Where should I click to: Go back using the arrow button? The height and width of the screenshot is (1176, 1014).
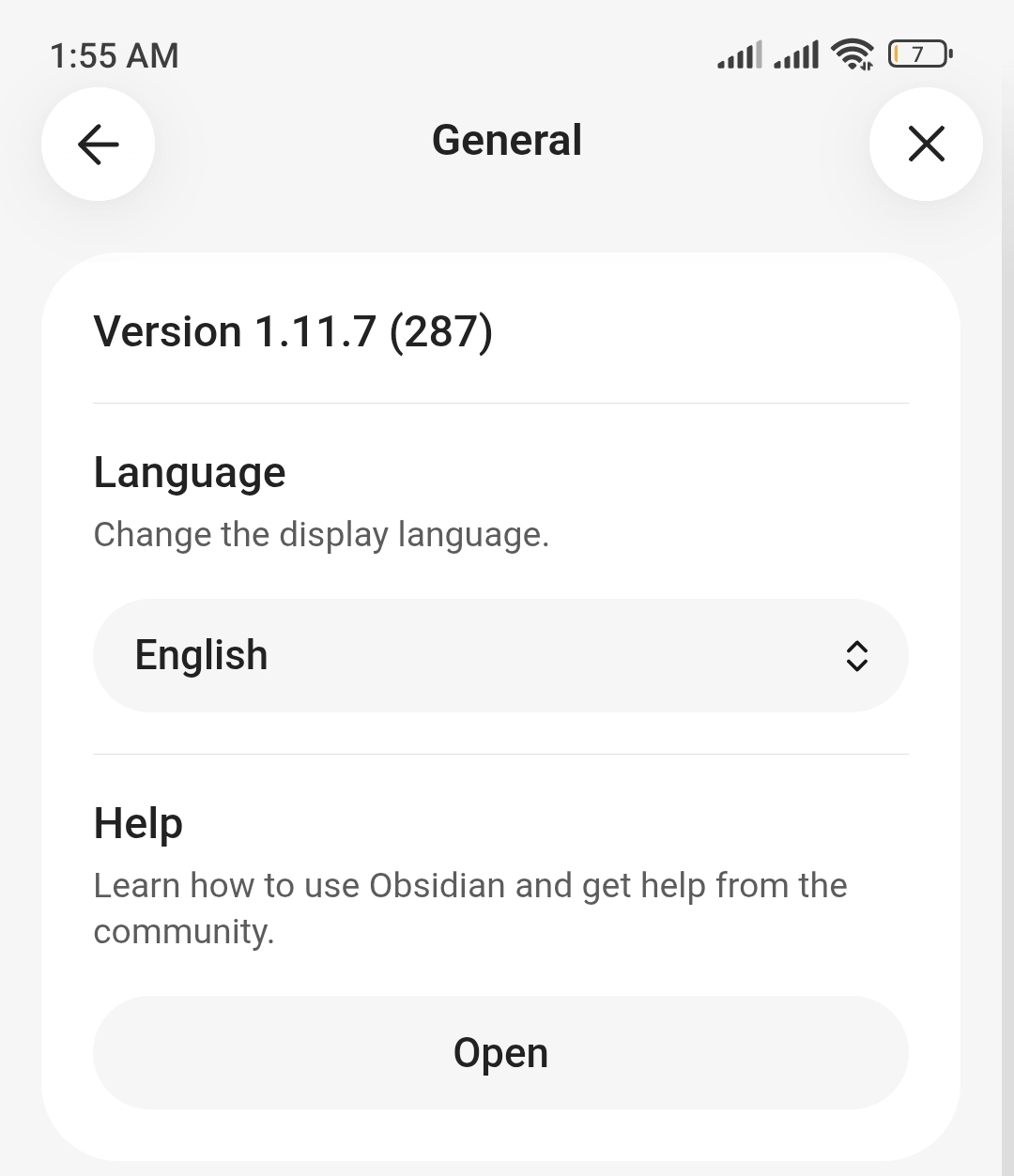point(98,145)
